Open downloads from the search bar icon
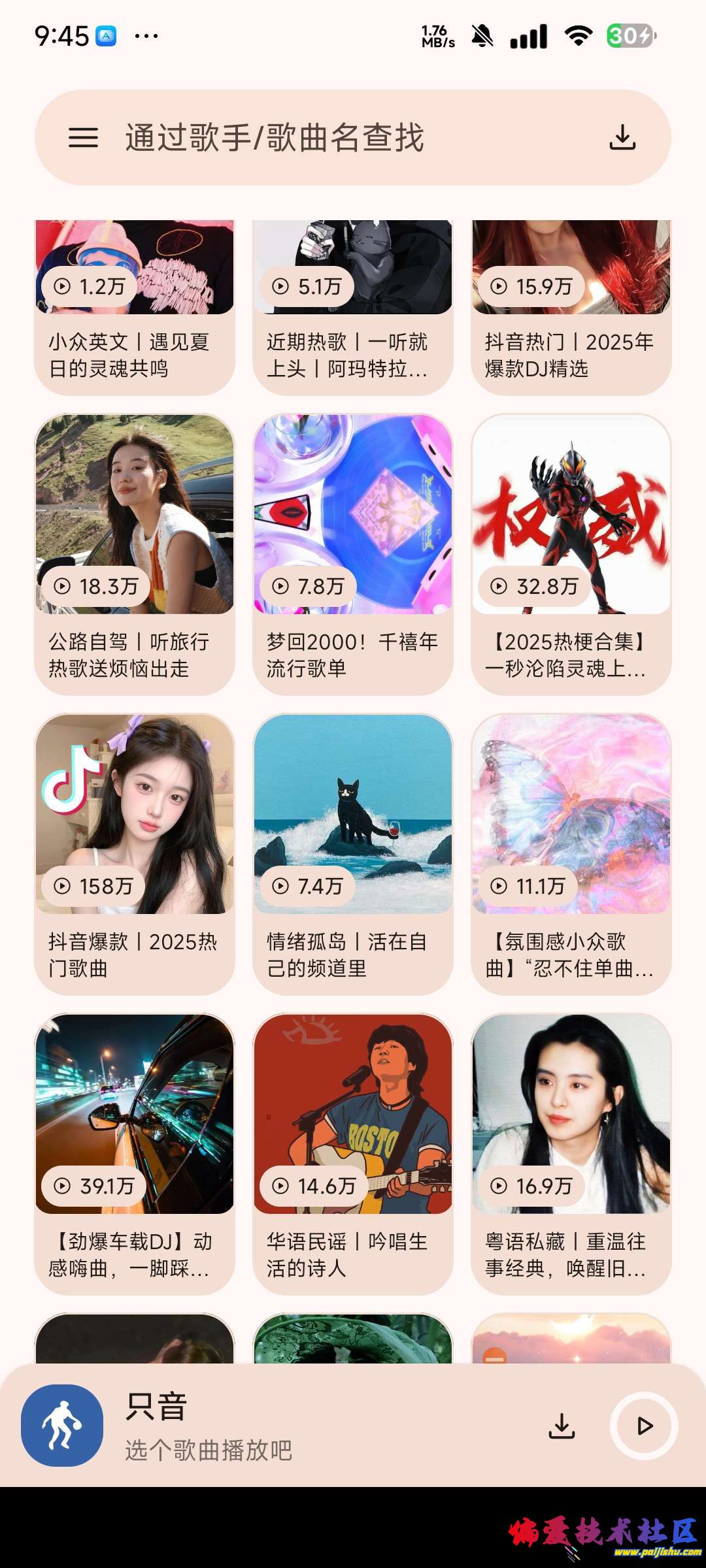706x1568 pixels. (x=622, y=138)
